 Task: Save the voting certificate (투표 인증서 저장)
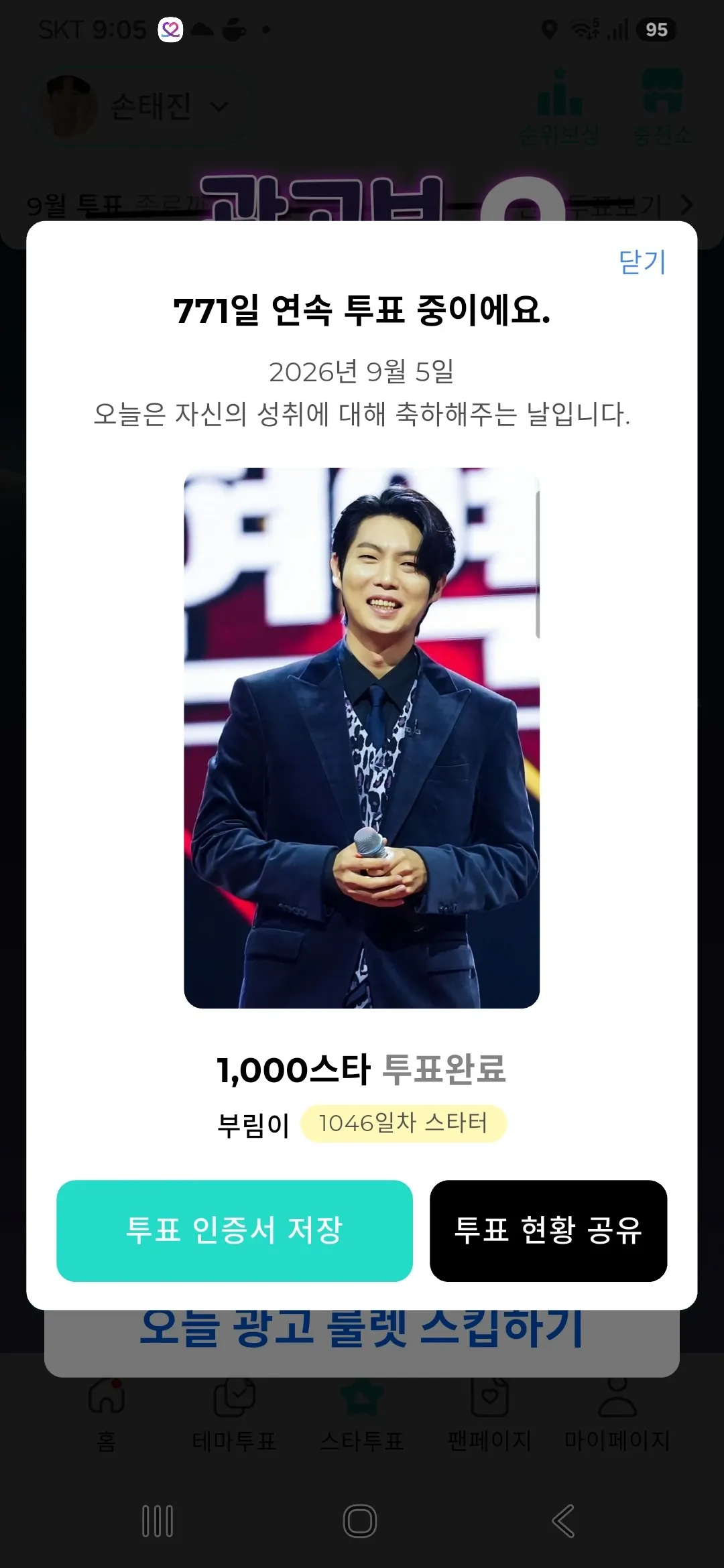(x=235, y=1231)
